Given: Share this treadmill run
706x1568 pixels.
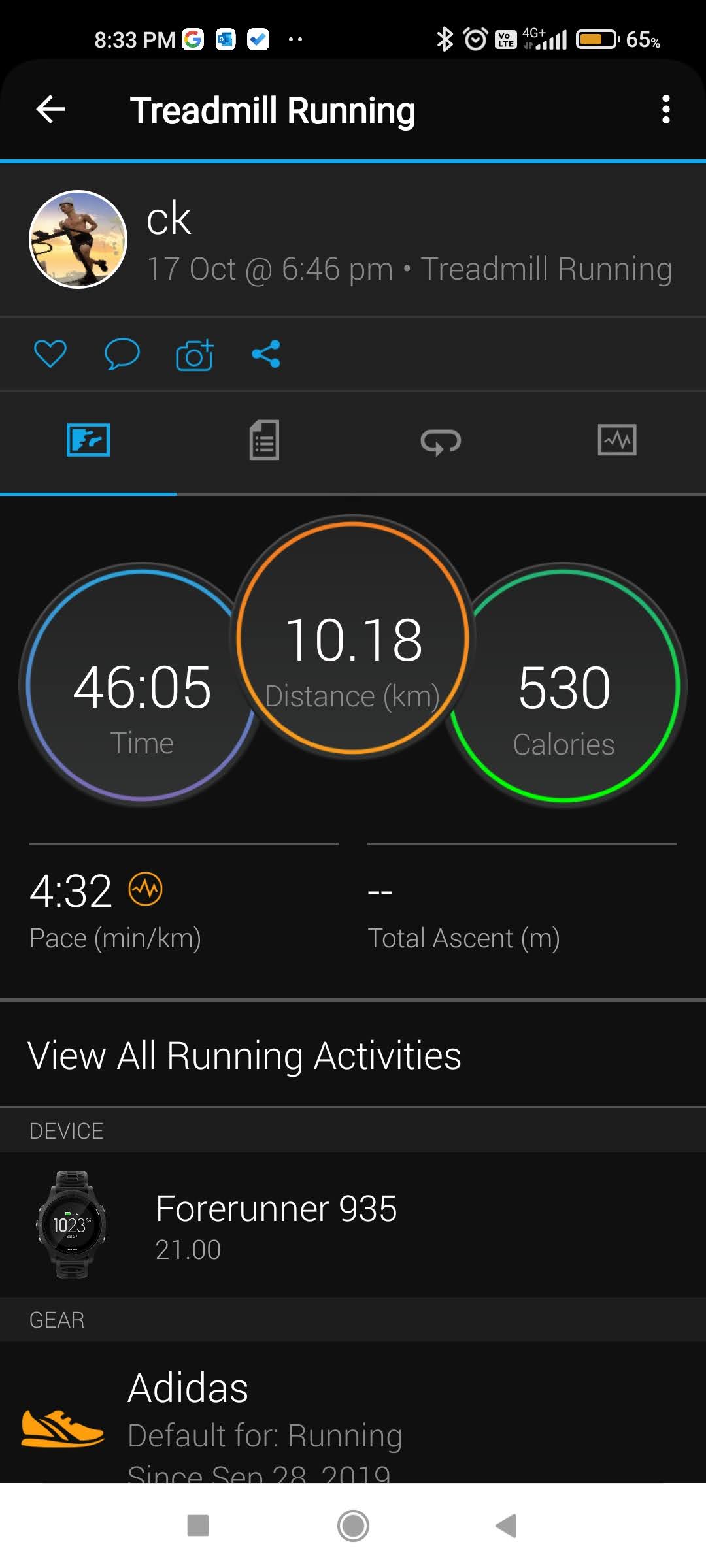Looking at the screenshot, I should point(266,354).
